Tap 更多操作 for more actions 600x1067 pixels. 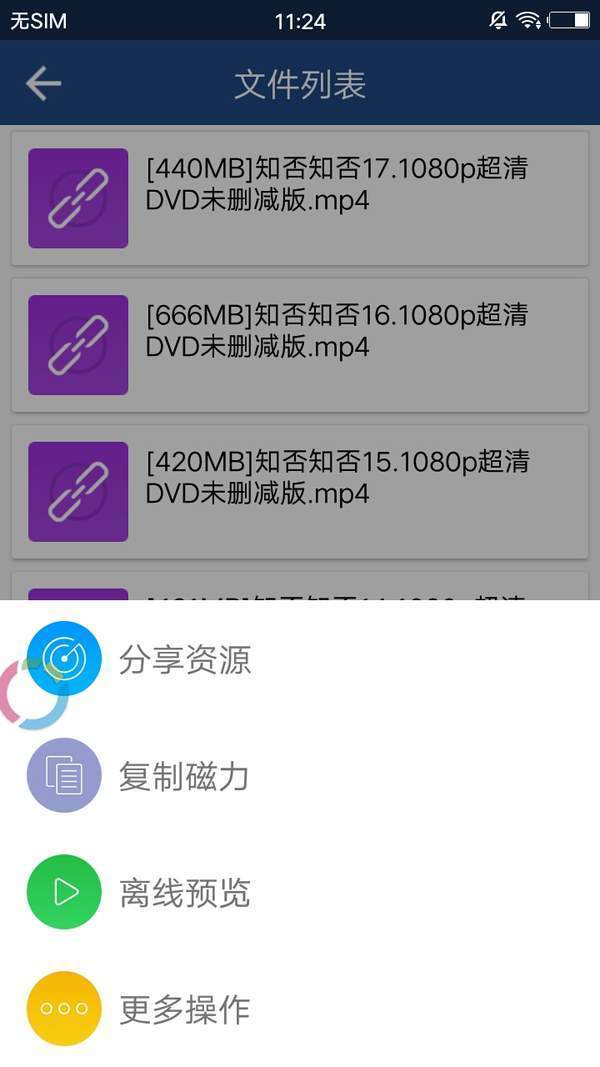coord(300,1009)
